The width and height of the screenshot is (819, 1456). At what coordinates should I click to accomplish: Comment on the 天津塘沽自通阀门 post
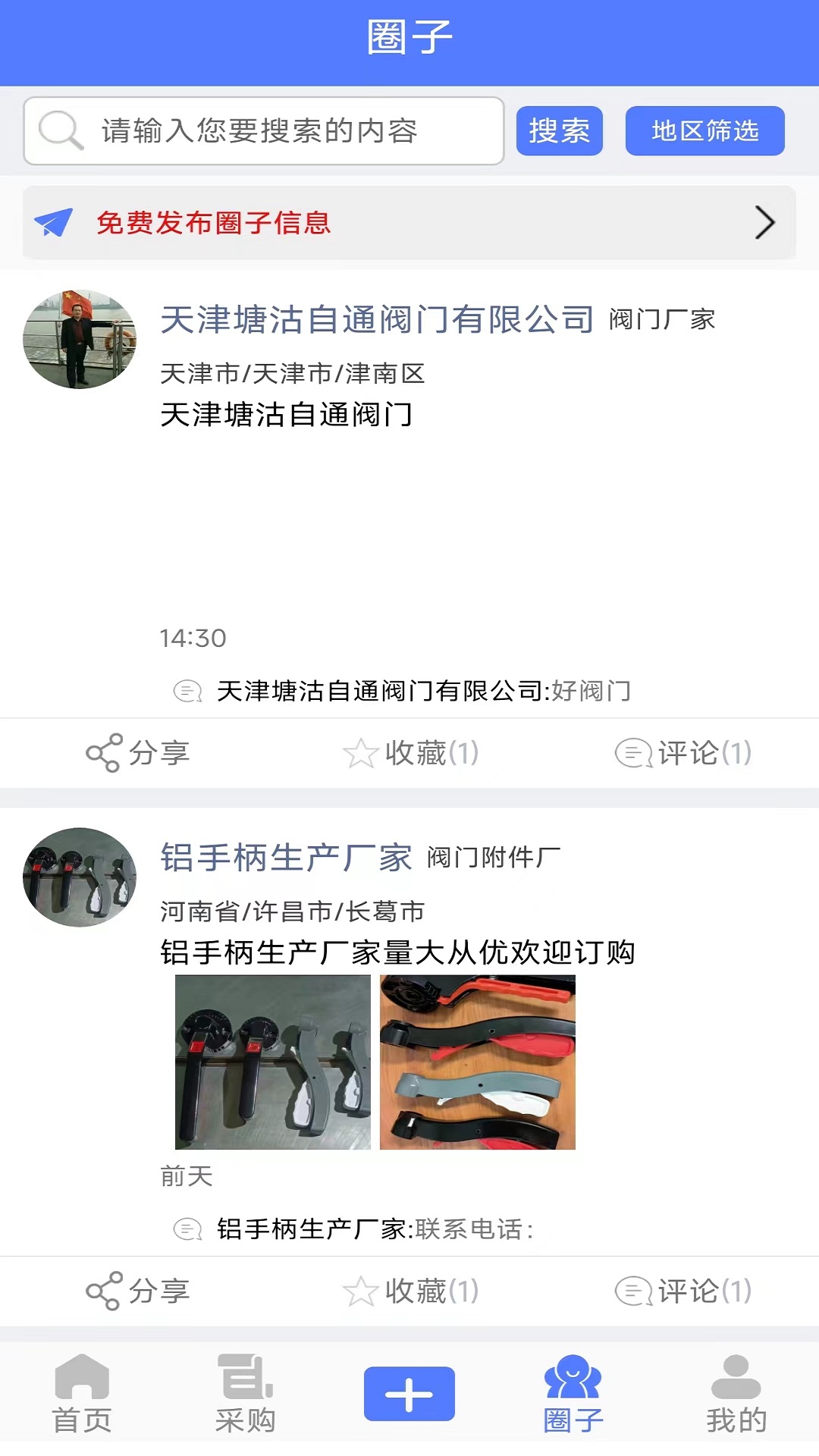[682, 753]
